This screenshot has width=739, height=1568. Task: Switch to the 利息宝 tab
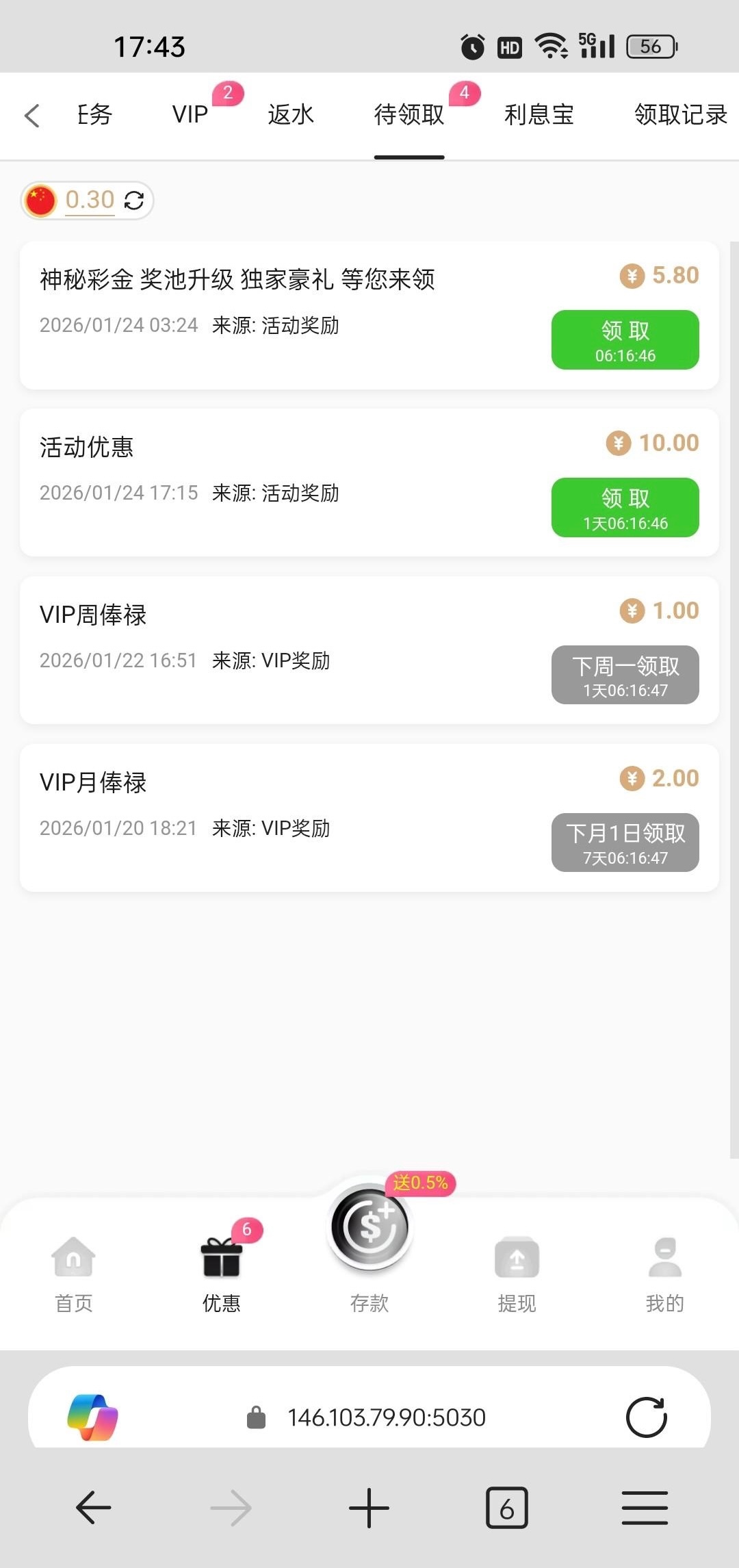point(539,114)
